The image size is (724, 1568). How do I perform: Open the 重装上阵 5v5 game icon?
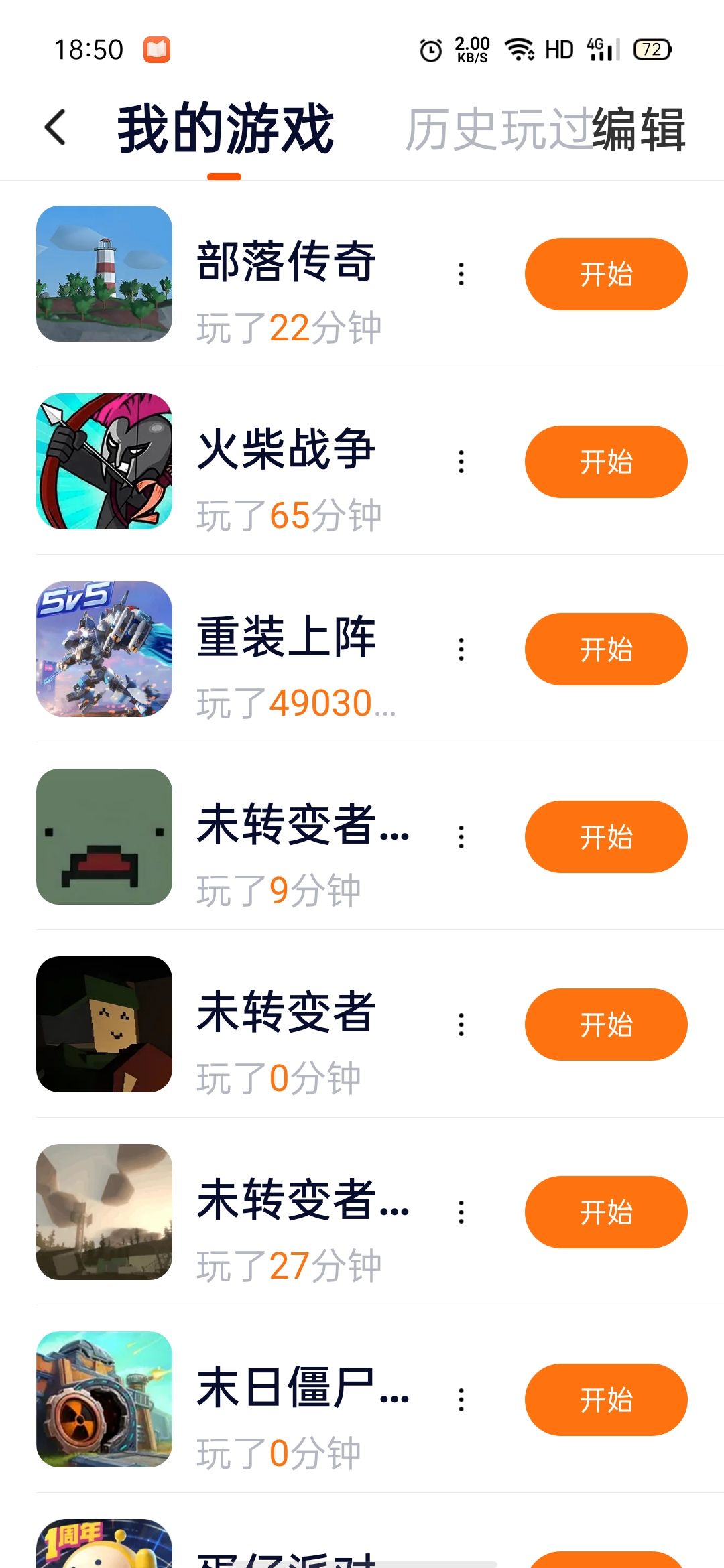click(x=104, y=649)
